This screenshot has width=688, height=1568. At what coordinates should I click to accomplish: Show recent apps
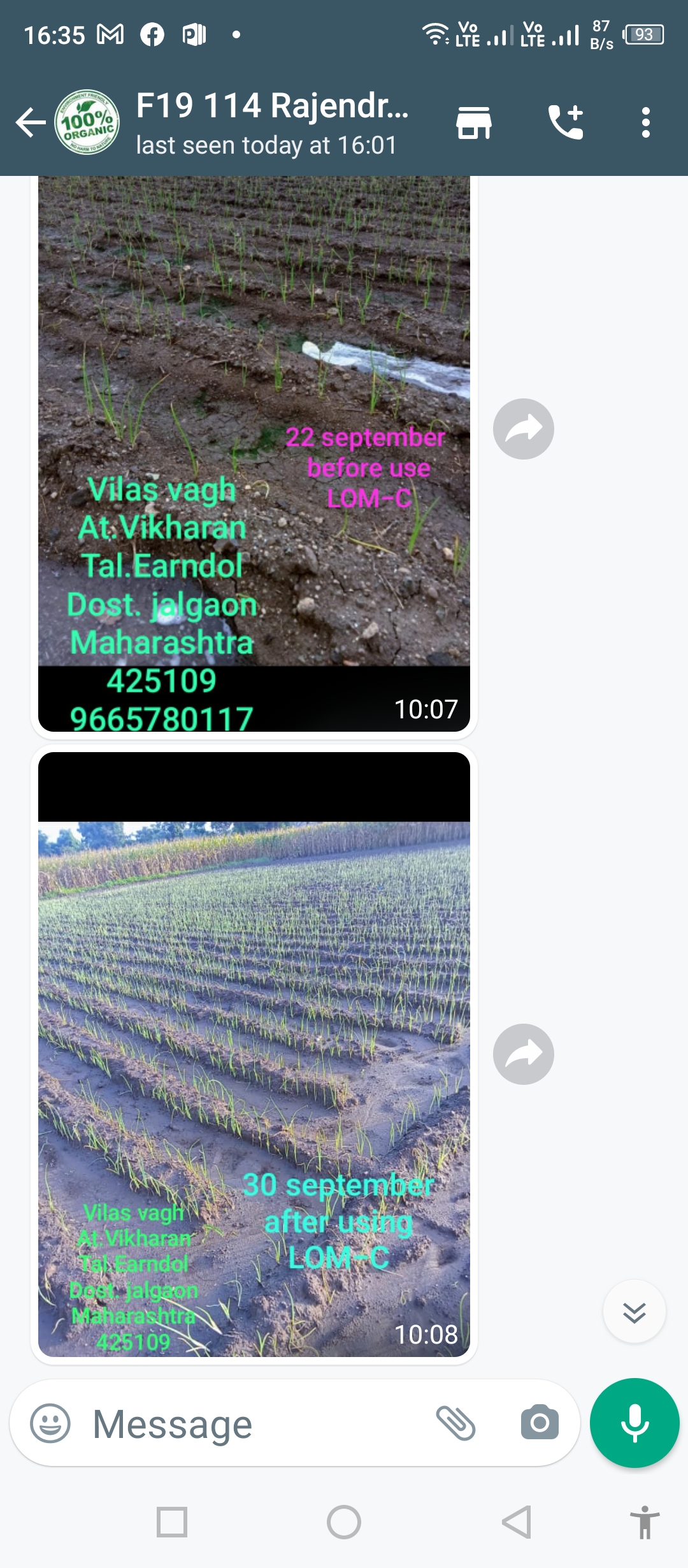[172, 1522]
